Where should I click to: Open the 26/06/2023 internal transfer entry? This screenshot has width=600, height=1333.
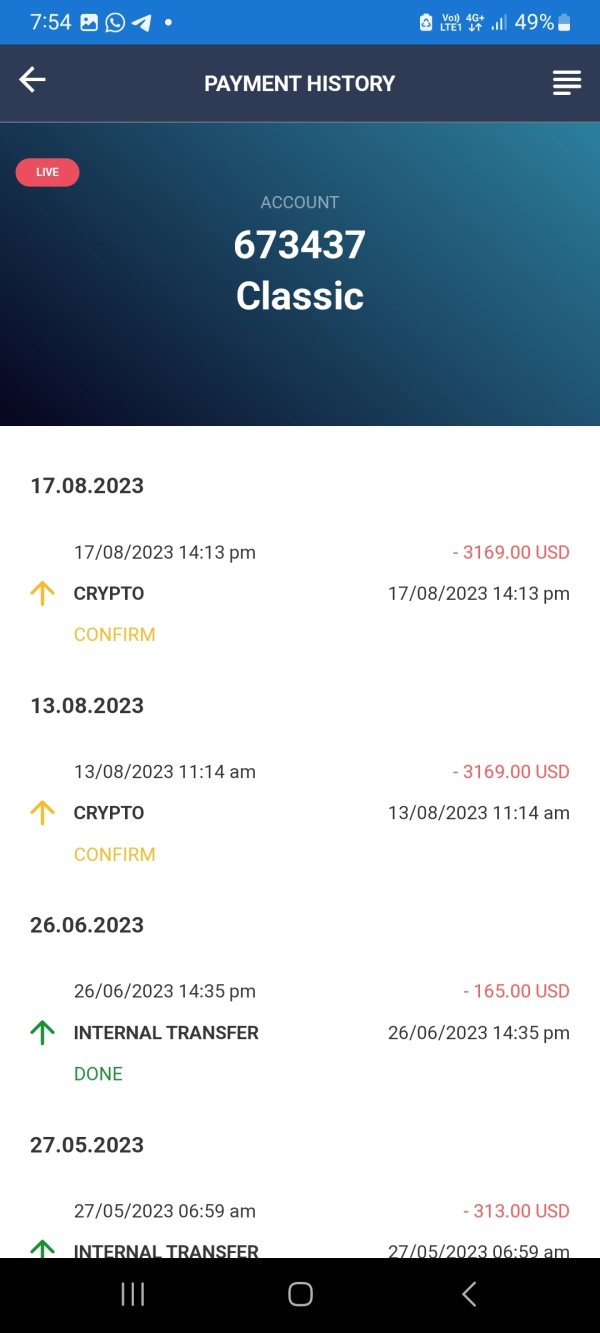point(300,1032)
